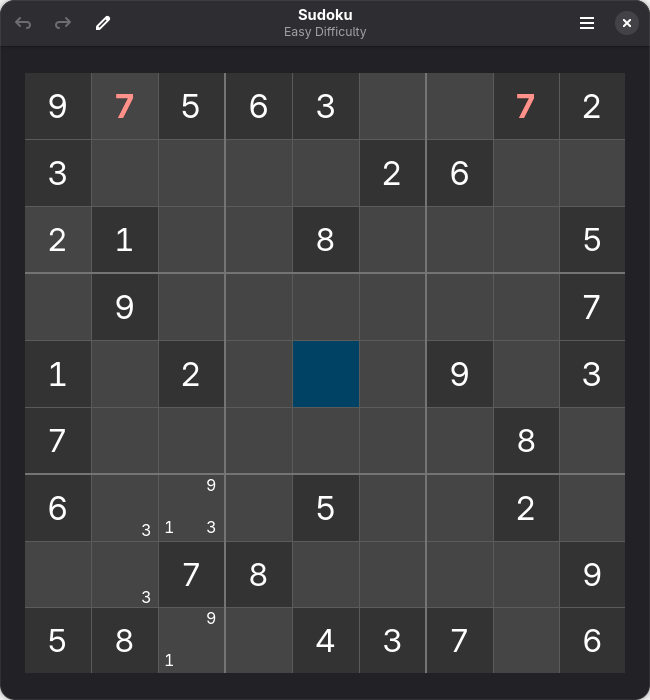Tap the highlighted blue cell
The width and height of the screenshot is (650, 700).
click(325, 374)
